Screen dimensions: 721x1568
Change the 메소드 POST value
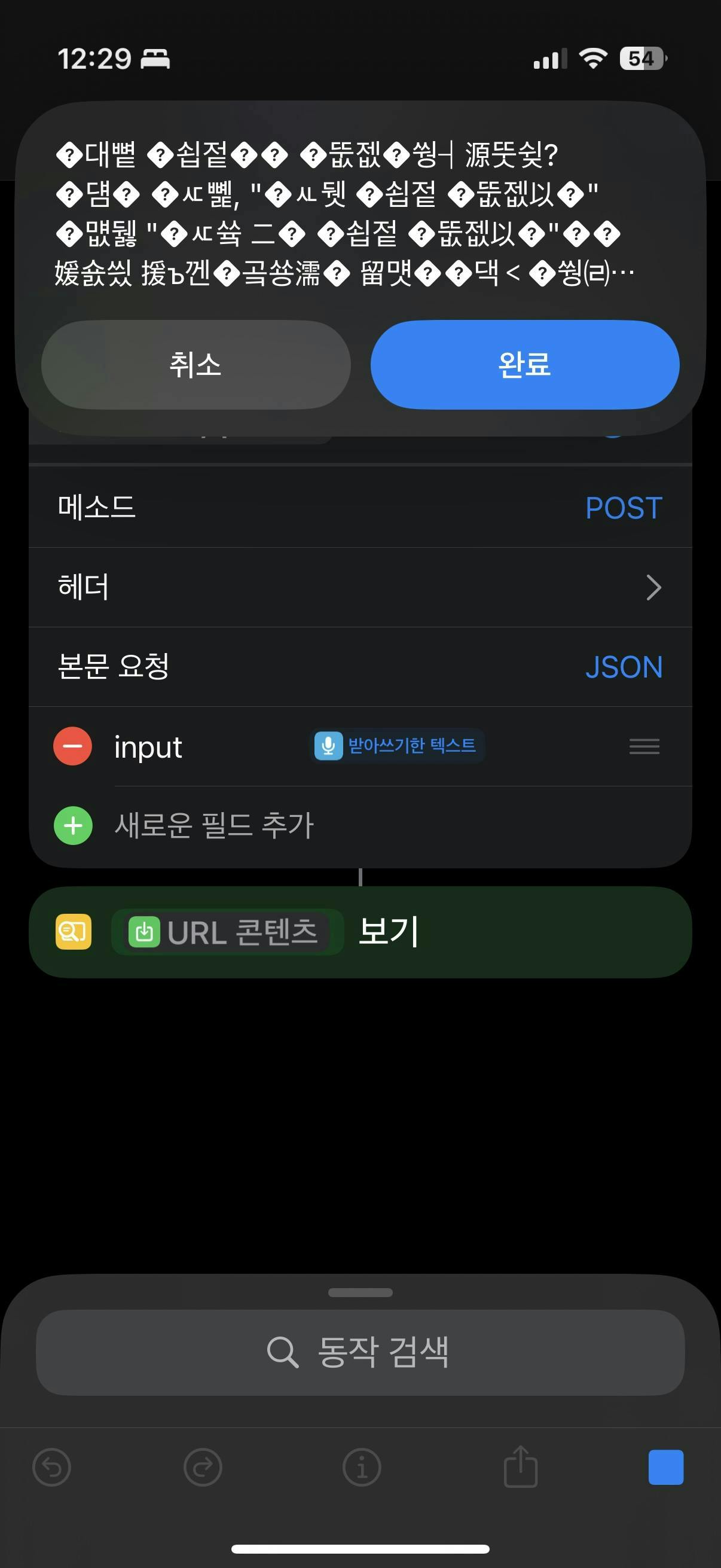pos(624,508)
